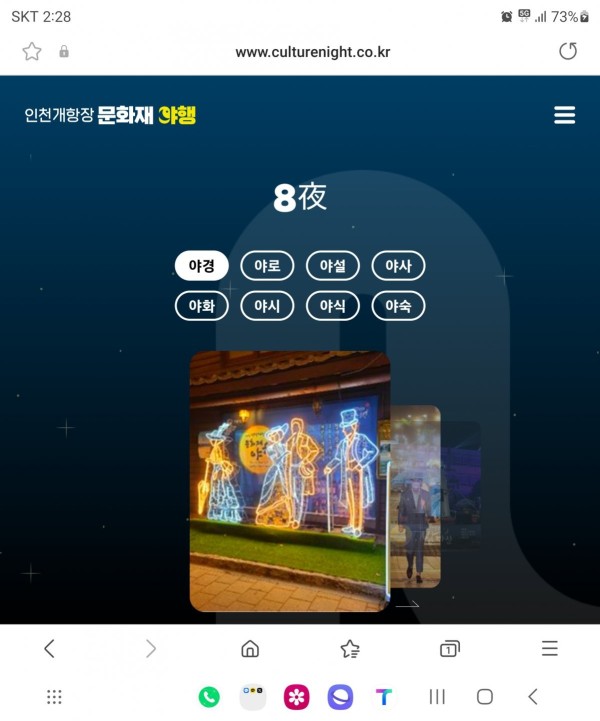The height and width of the screenshot is (721, 600).
Task: Open the browser bookmarks list
Action: pyautogui.click(x=350, y=649)
